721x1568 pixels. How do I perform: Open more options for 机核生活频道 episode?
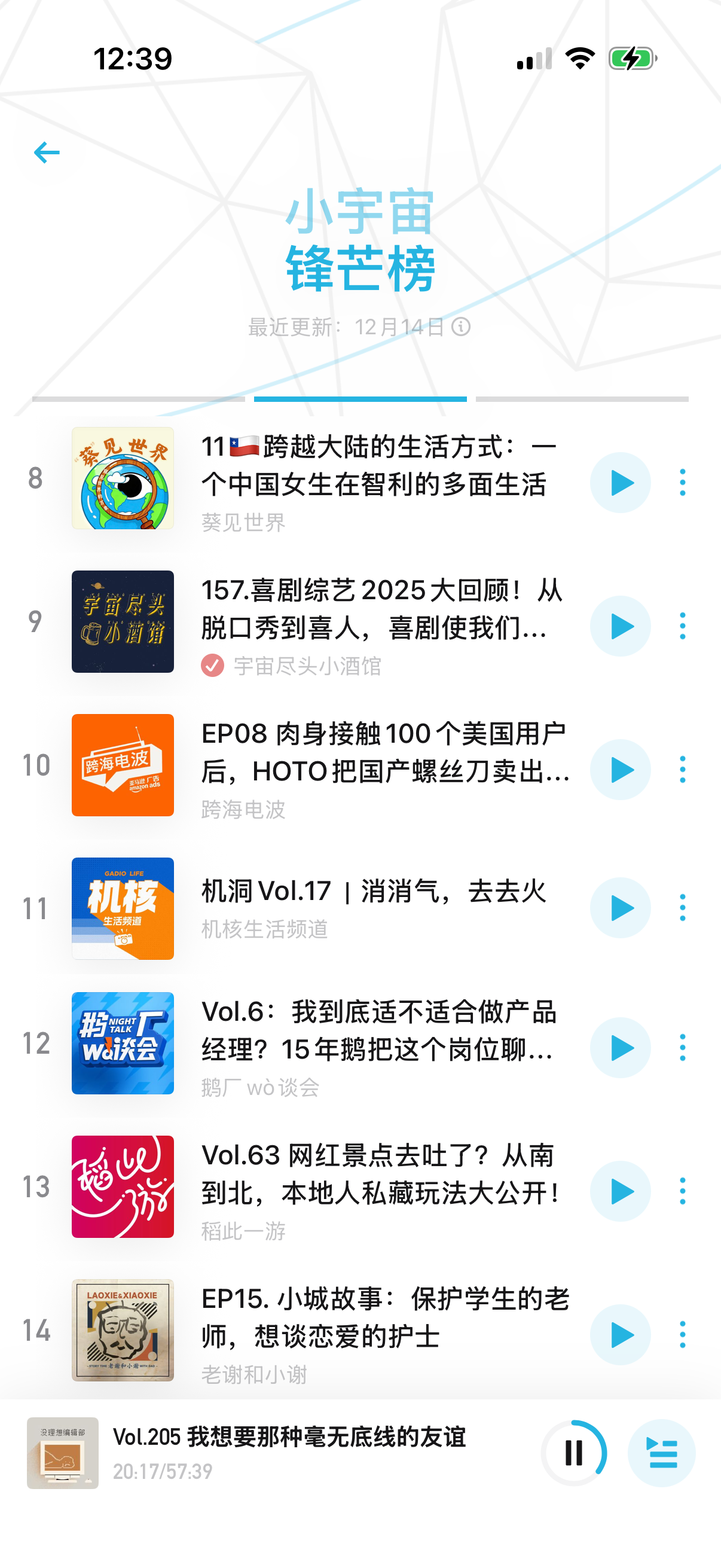tap(682, 908)
